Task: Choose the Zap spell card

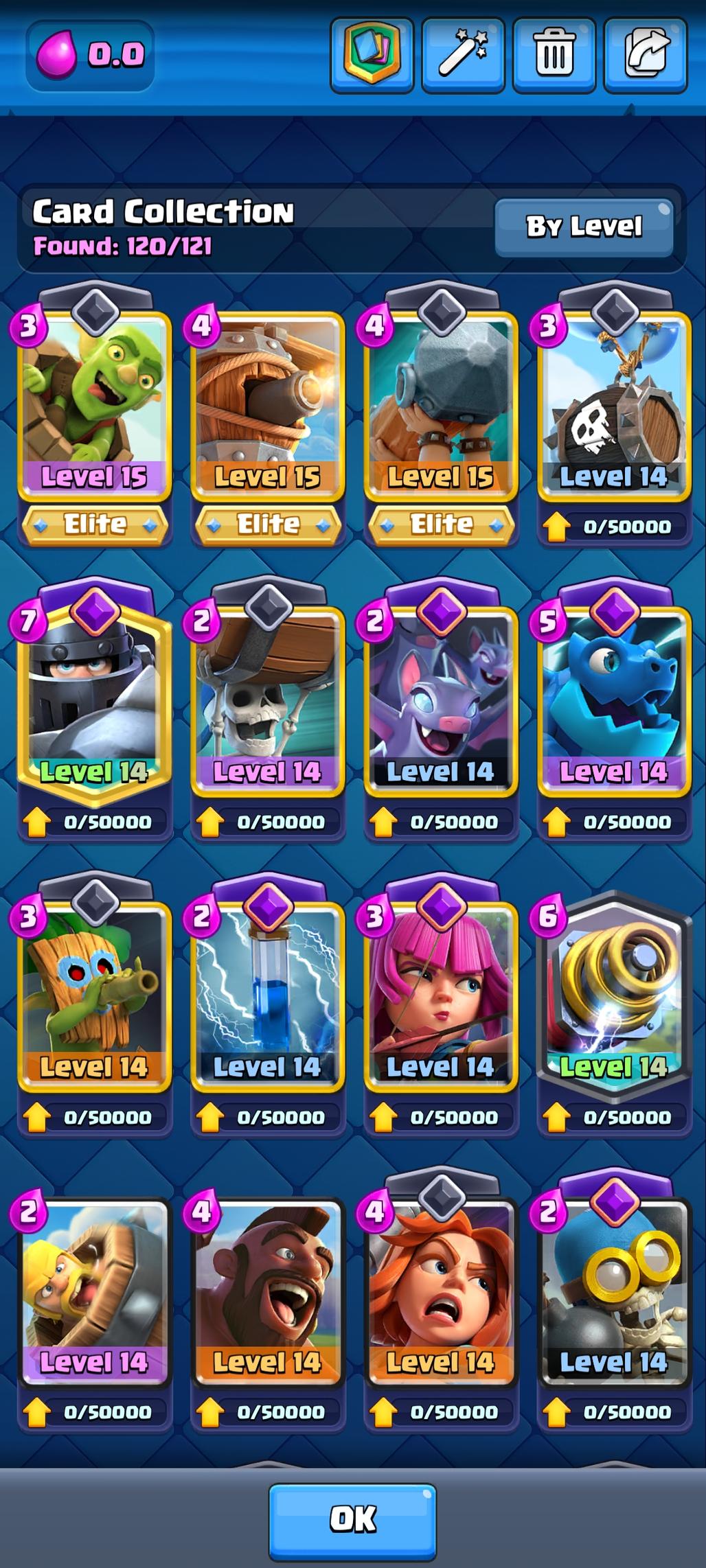Action: (x=267, y=995)
